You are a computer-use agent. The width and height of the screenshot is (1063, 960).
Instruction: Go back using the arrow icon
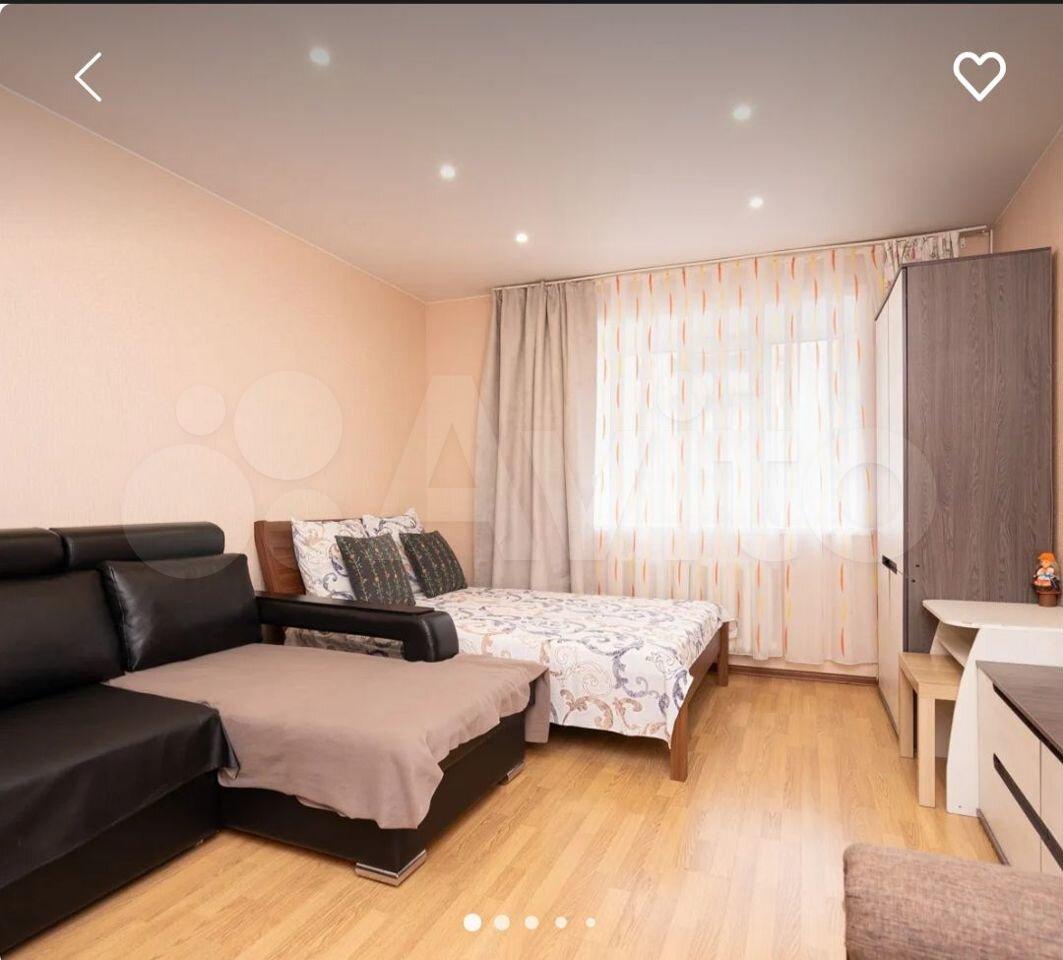pyautogui.click(x=89, y=77)
